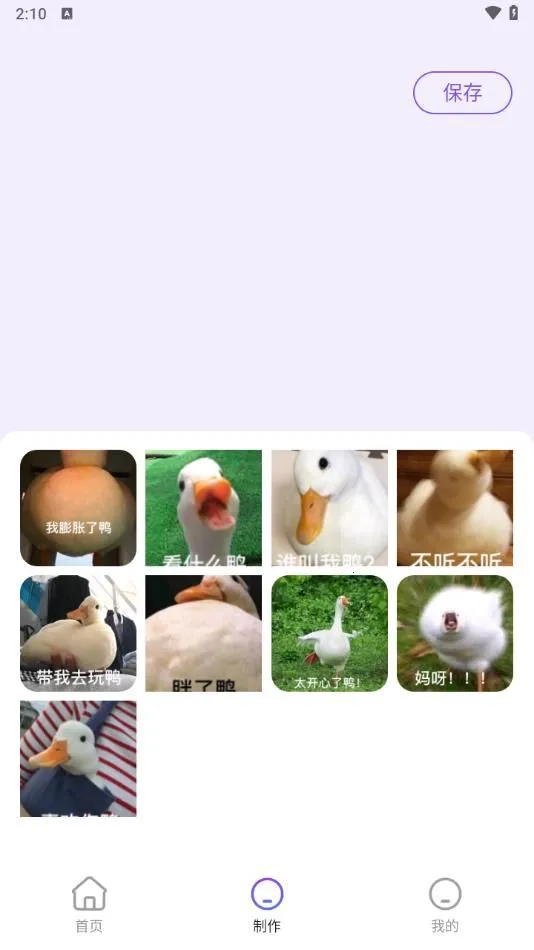Pick the 谁叫我鸭 white duck image
The image size is (534, 950).
(329, 508)
